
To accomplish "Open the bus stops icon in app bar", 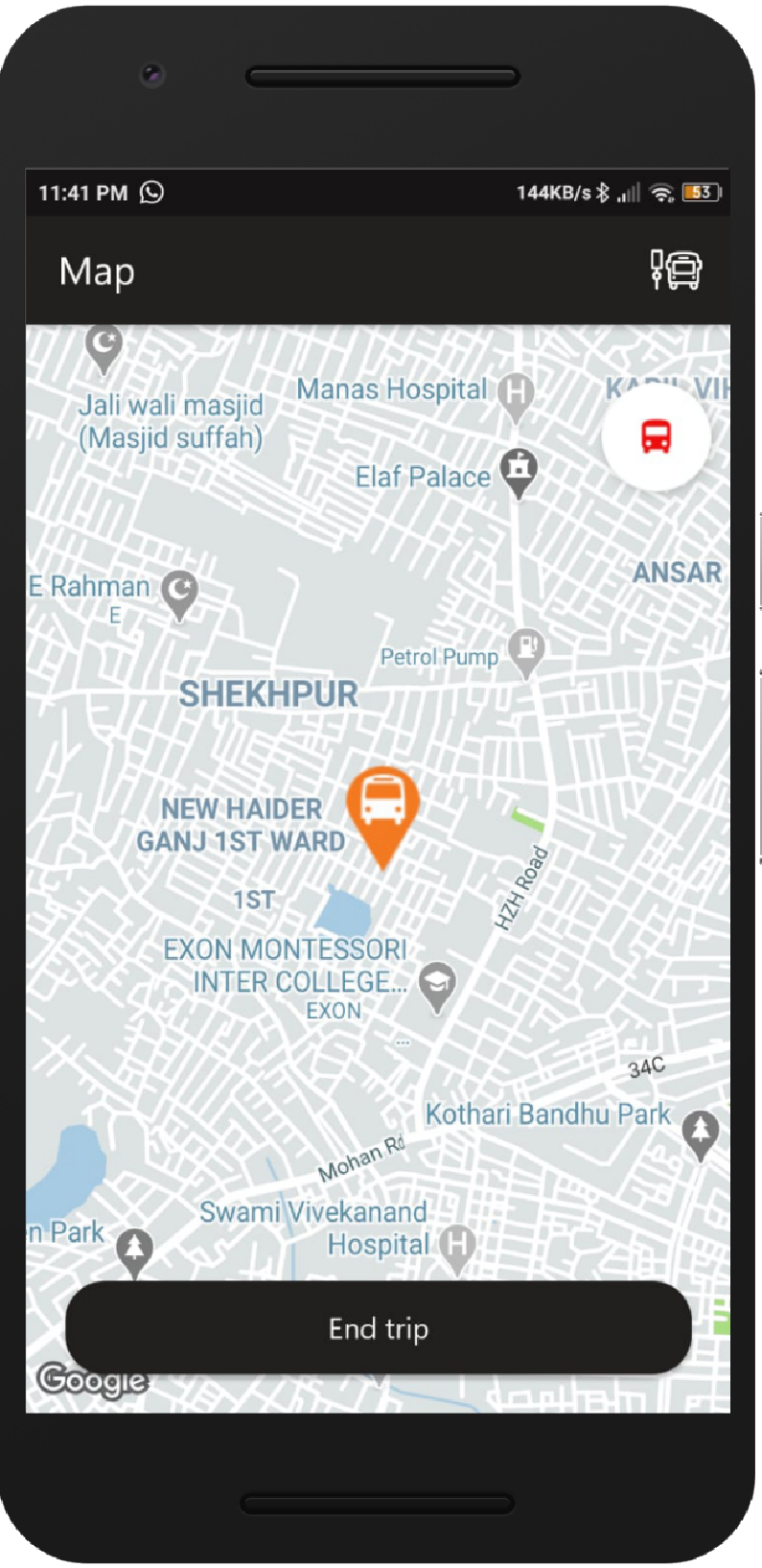I will [x=676, y=270].
